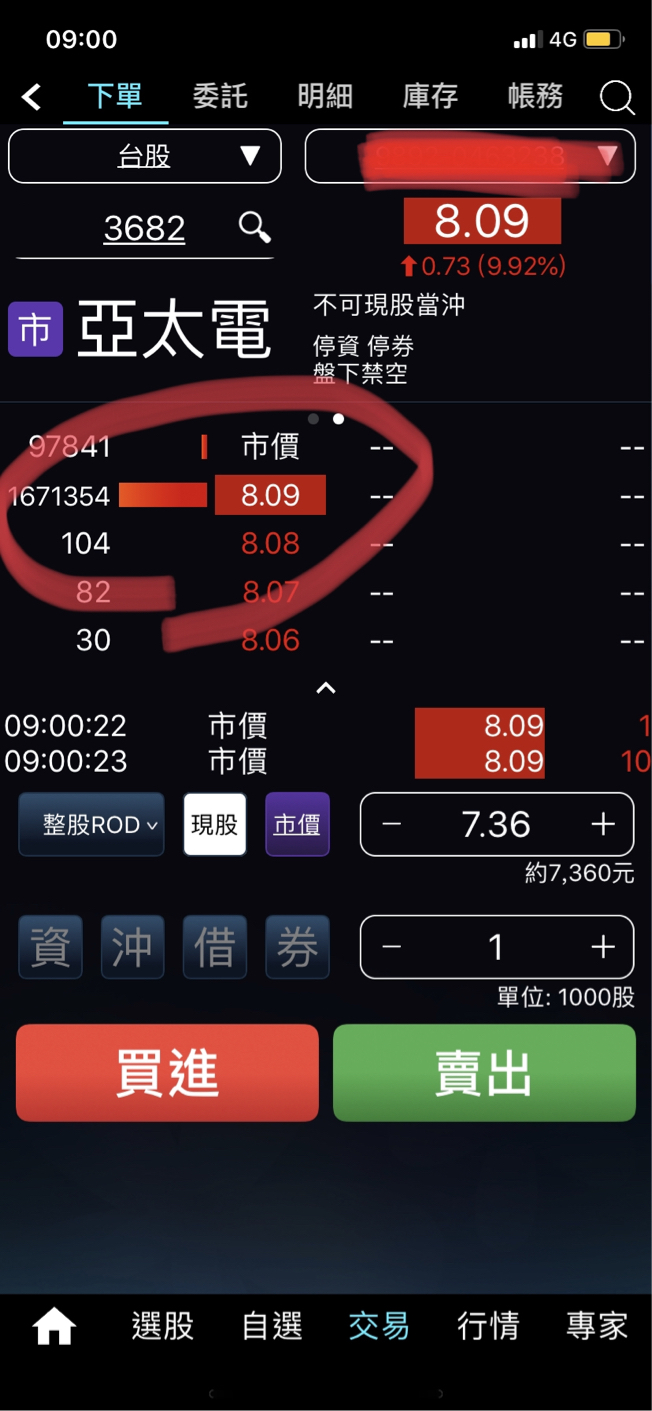Open the 庫存 tab
The height and width of the screenshot is (1411, 652).
point(430,96)
